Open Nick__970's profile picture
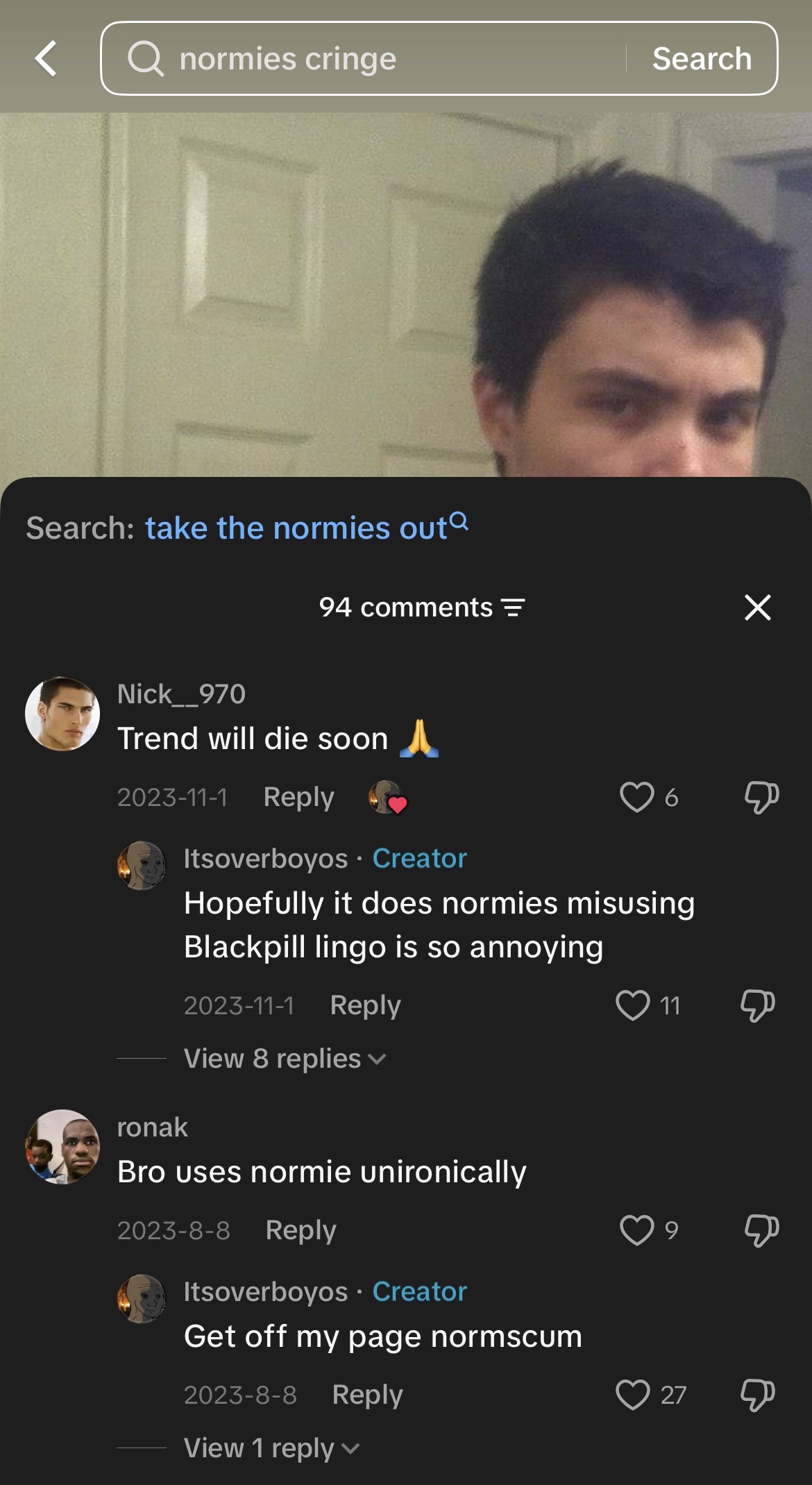This screenshot has height=1485, width=812. pos(62,714)
